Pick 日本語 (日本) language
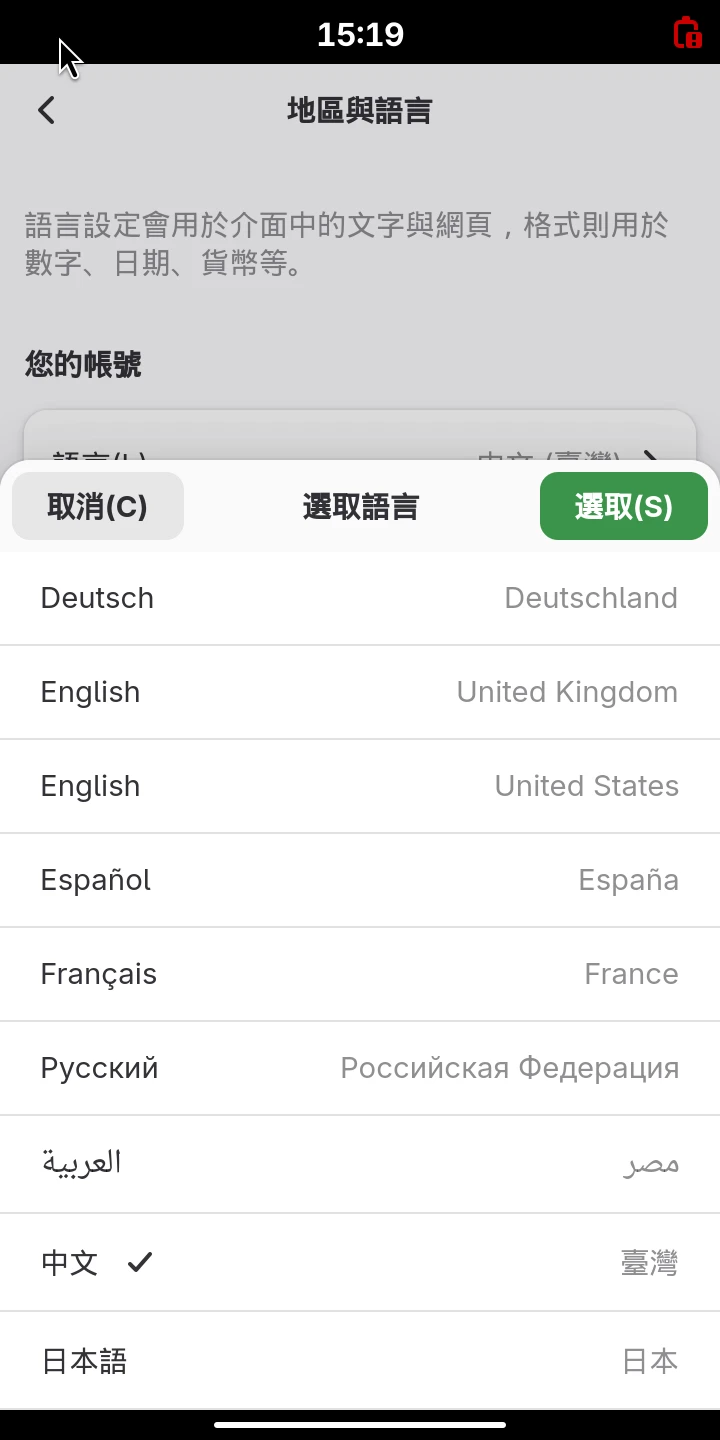This screenshot has height=1440, width=720. (x=359, y=1361)
